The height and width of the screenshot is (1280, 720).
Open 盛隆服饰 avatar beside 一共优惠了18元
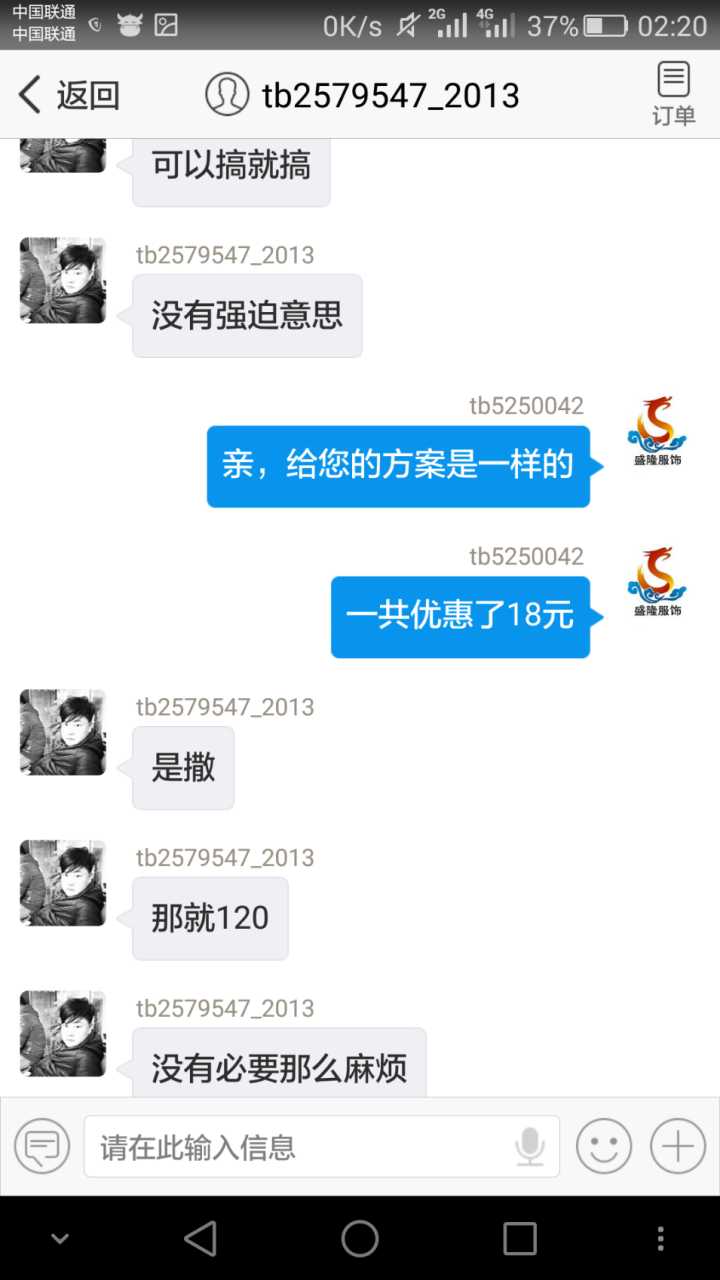coord(656,581)
